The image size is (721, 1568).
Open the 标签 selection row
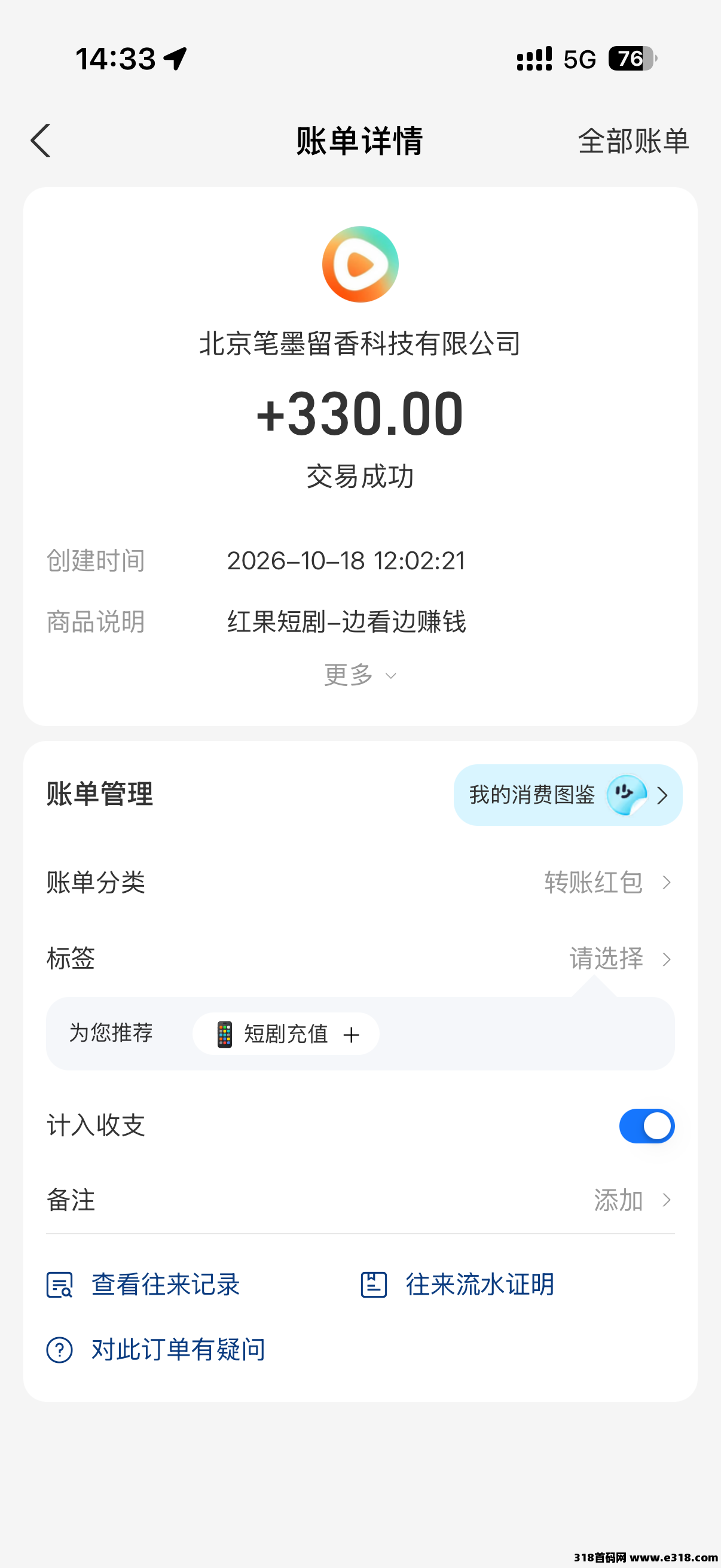[x=360, y=959]
